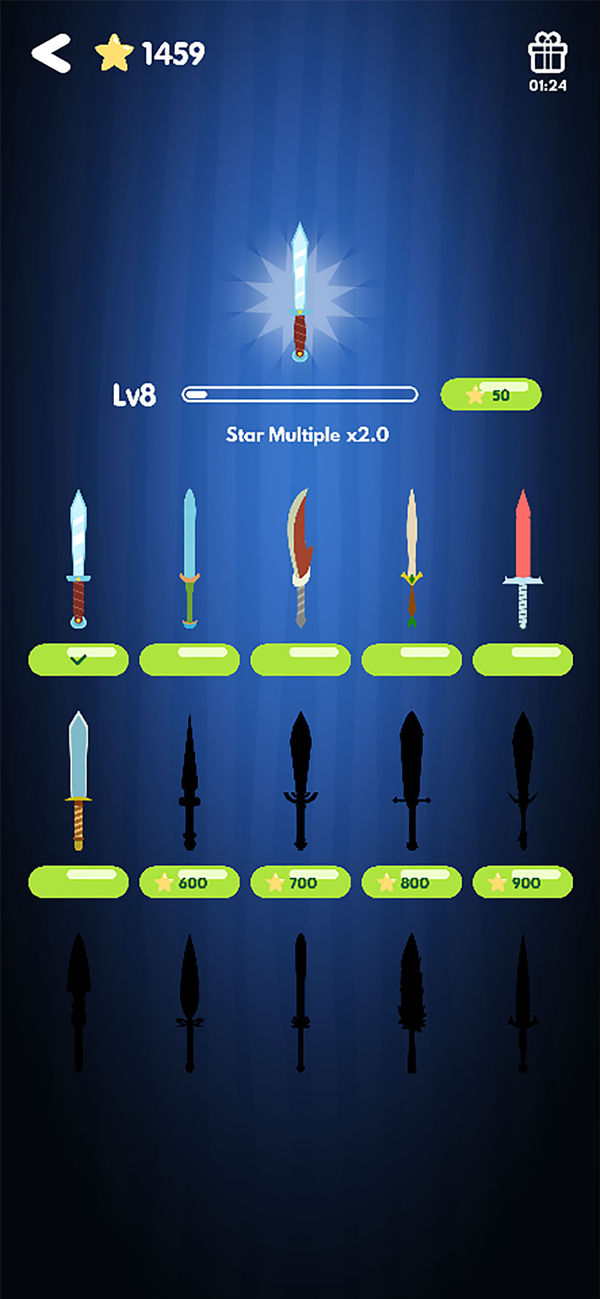
Task: Unlock the knife priced at 900 stars
Action: (x=522, y=882)
